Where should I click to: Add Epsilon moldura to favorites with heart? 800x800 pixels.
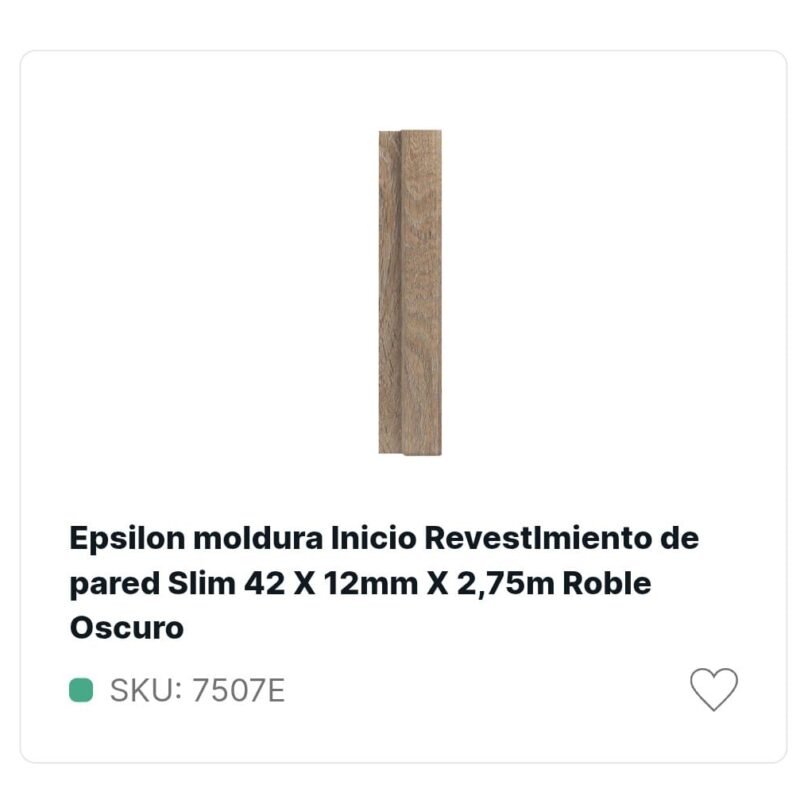point(713,689)
